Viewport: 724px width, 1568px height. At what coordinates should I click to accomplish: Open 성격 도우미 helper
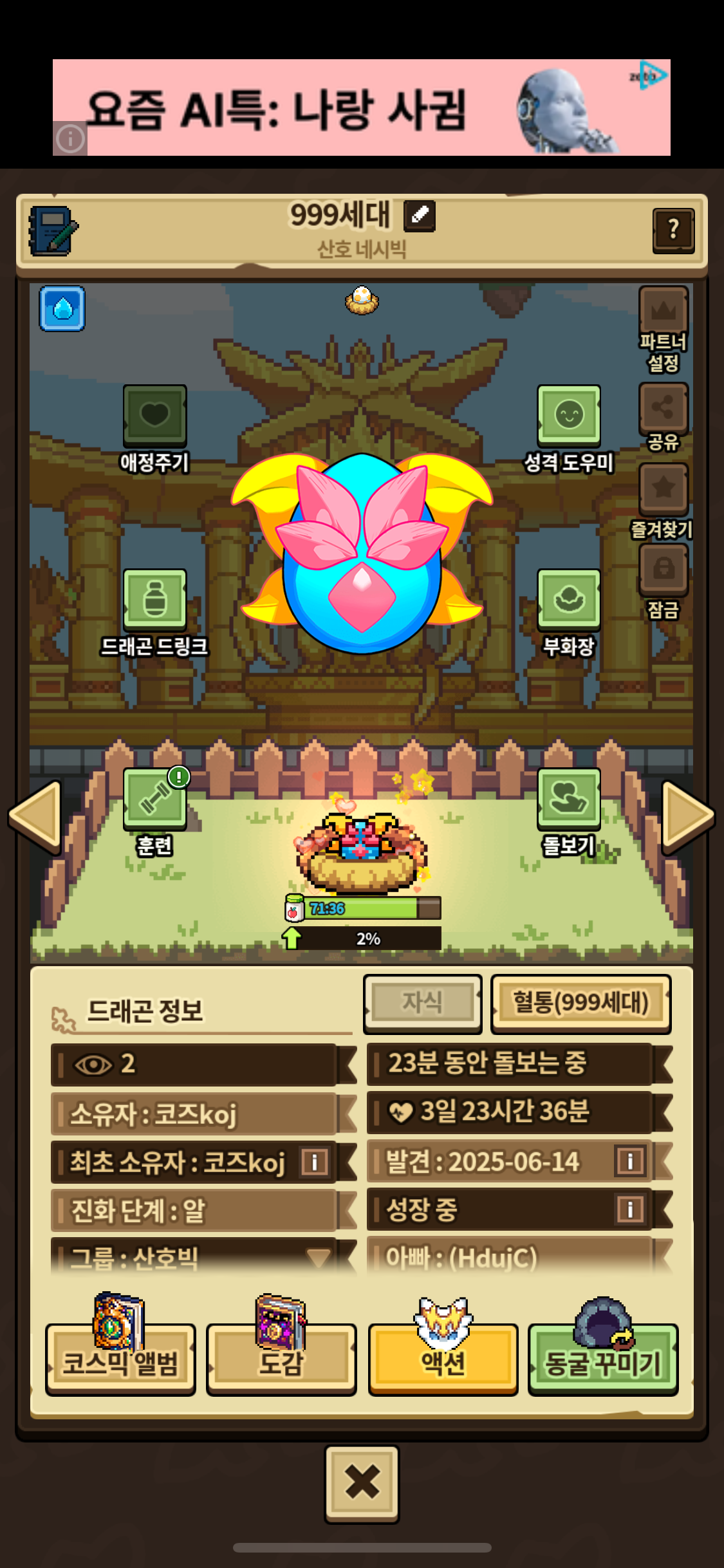click(569, 416)
